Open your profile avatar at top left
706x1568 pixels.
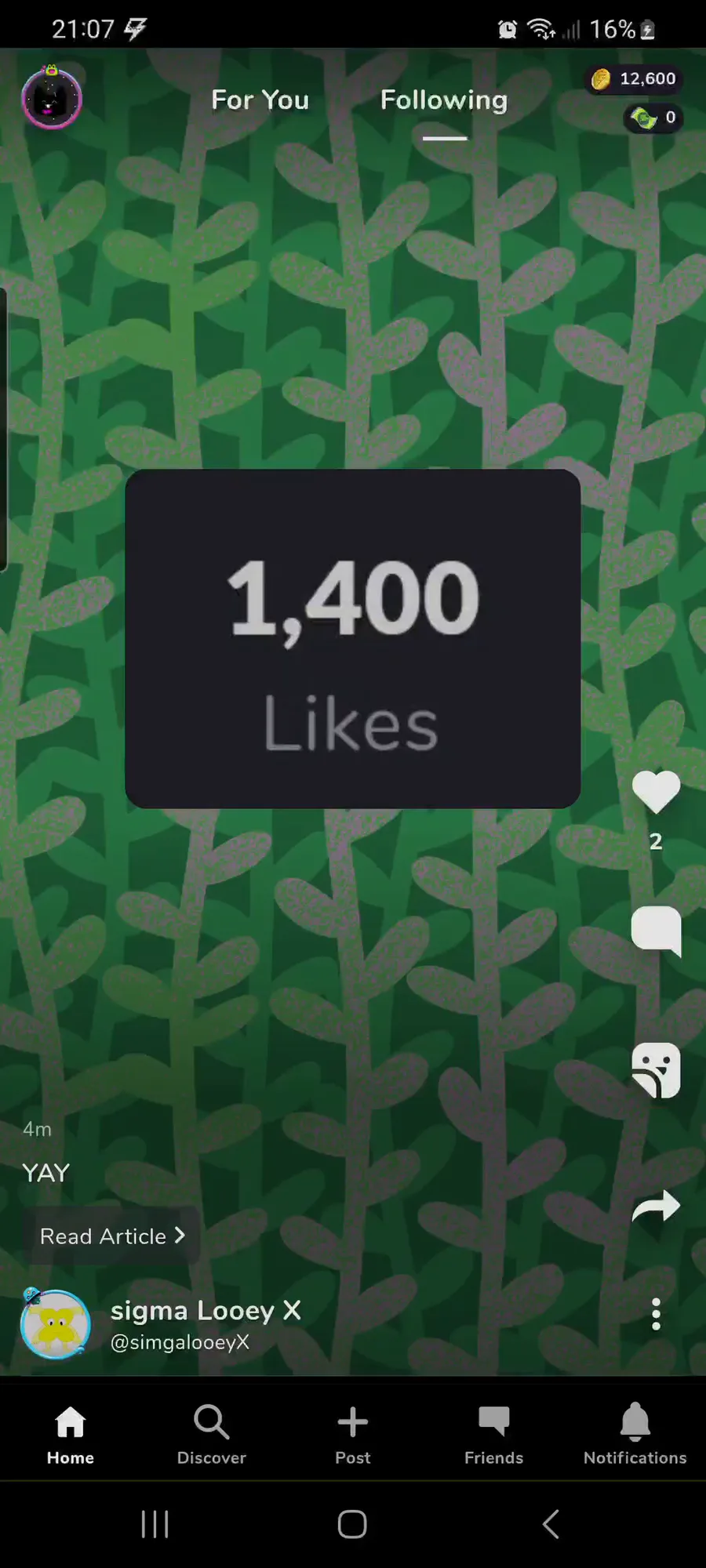51,97
